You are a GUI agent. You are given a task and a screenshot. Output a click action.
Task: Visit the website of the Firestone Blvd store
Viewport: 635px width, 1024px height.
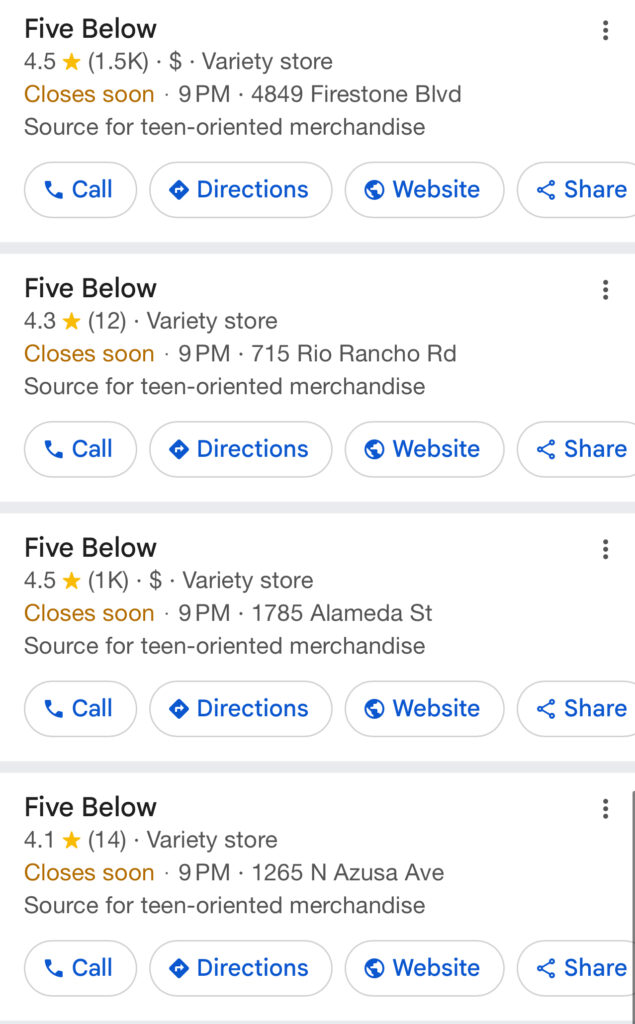[424, 190]
